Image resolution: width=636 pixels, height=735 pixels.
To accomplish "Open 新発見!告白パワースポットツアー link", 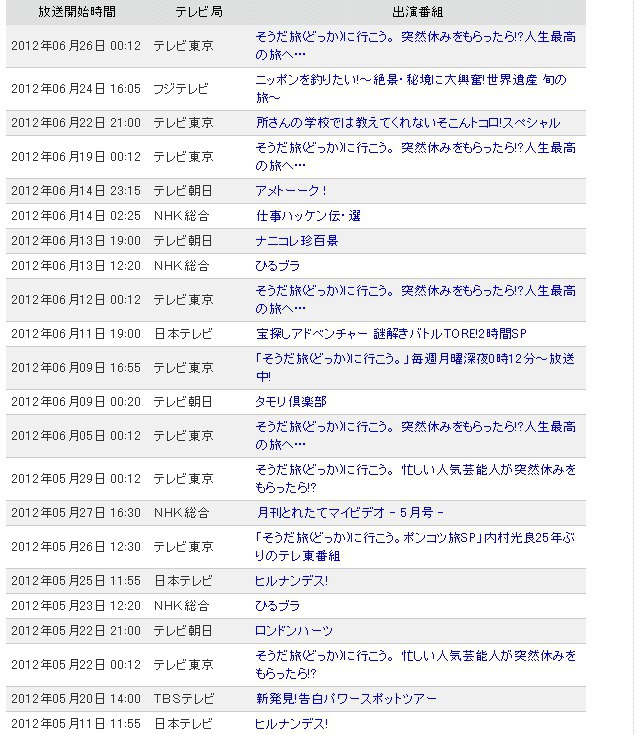I will 346,699.
